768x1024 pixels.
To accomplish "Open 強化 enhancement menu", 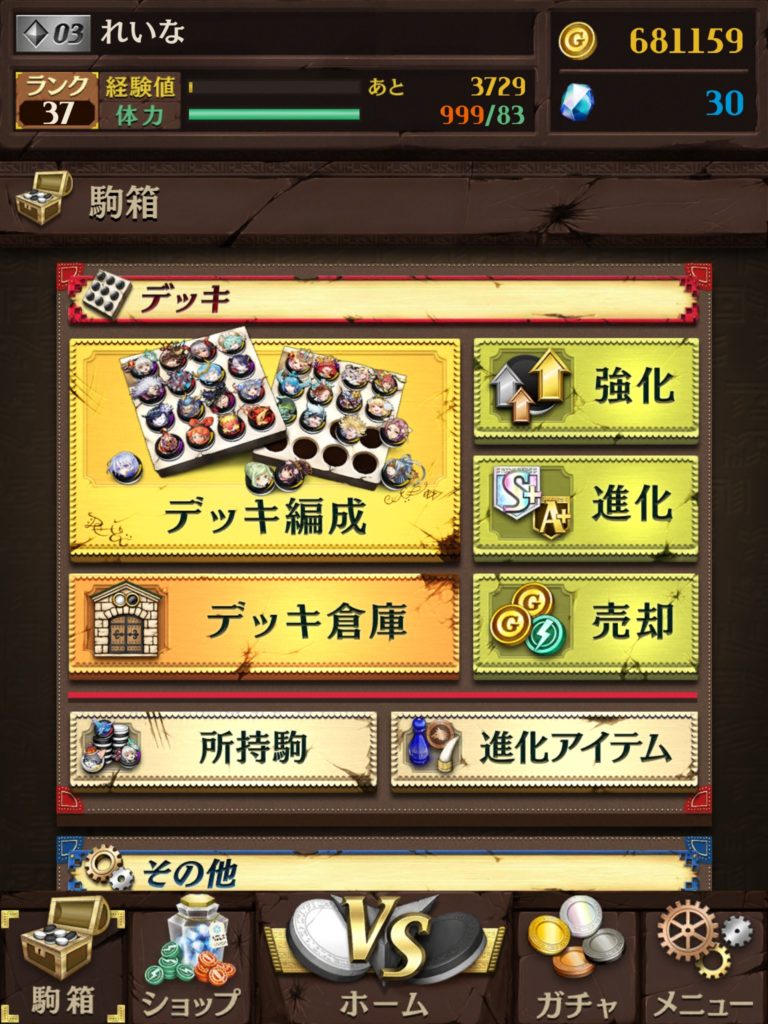I will tap(585, 387).
